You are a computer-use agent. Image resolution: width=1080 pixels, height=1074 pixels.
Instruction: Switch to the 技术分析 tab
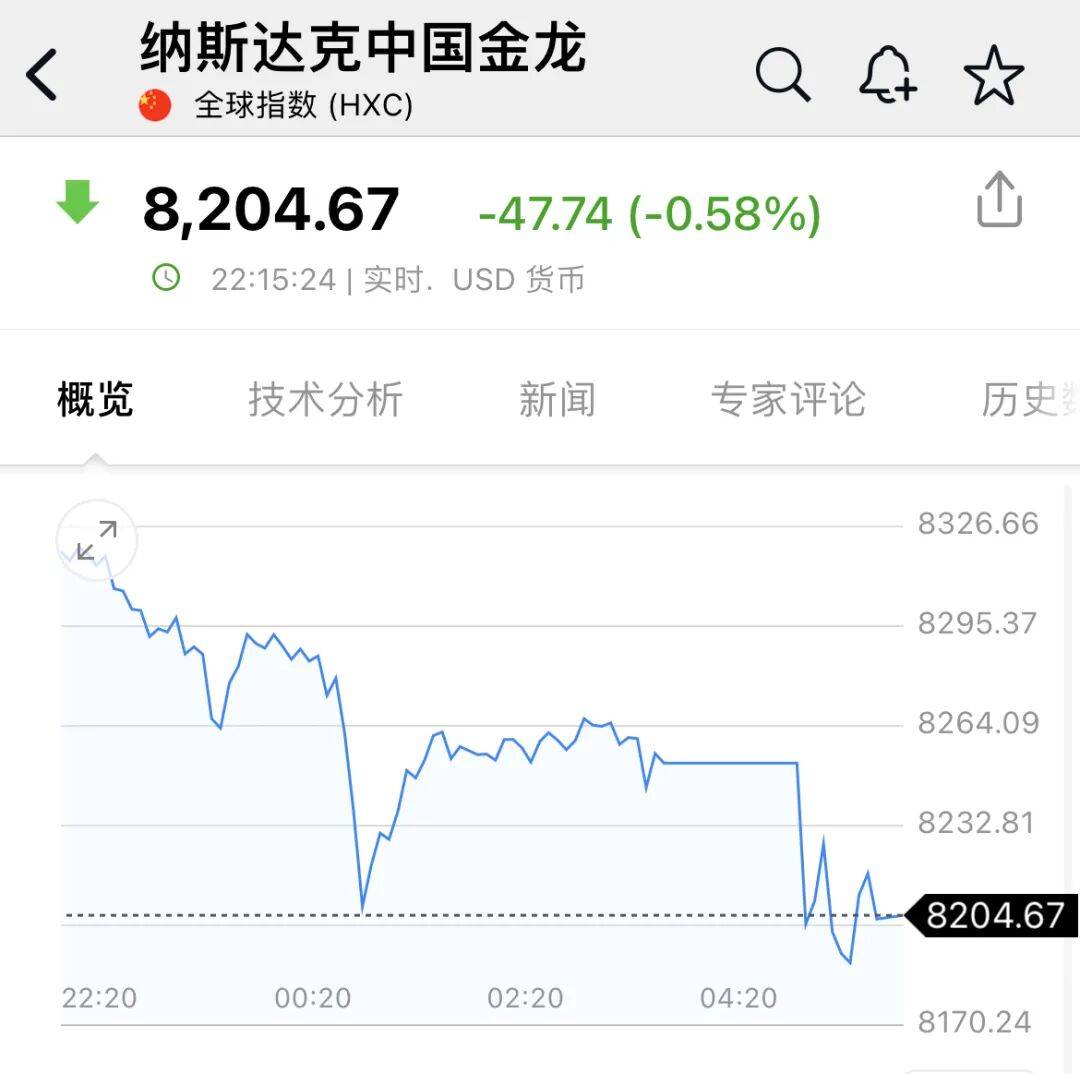coord(325,400)
